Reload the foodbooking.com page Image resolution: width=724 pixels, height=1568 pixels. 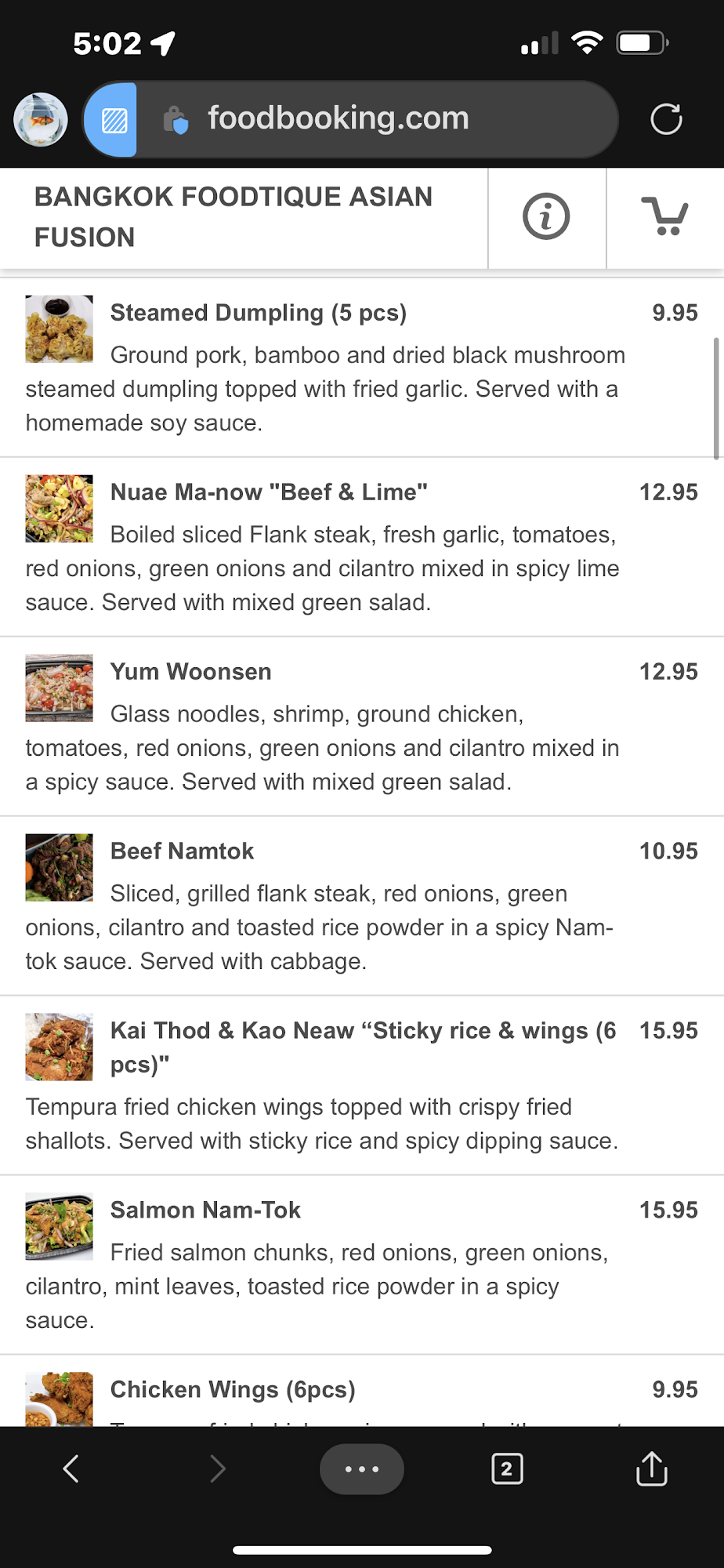(666, 119)
